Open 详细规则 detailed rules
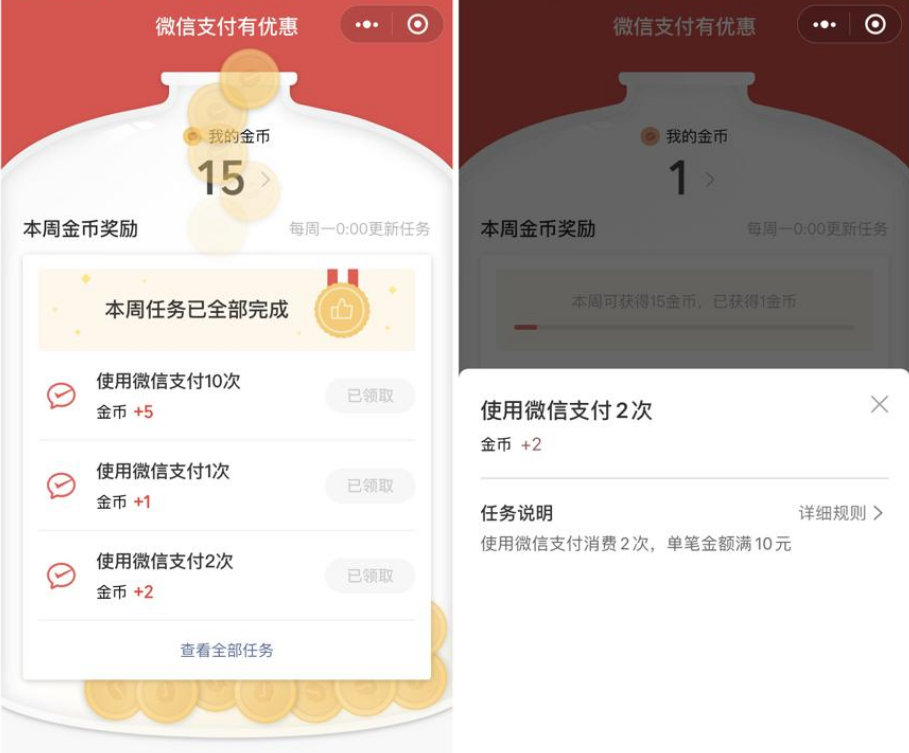The width and height of the screenshot is (909, 753). (840, 513)
